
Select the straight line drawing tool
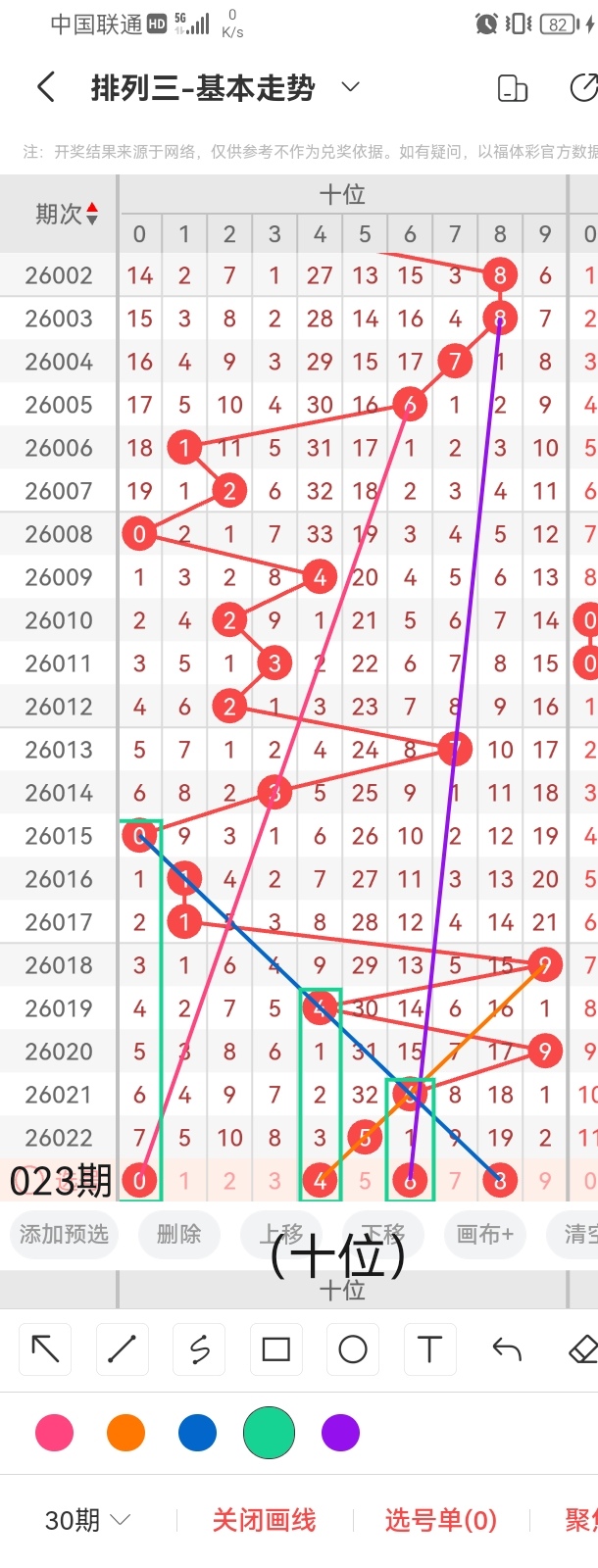pos(122,1349)
